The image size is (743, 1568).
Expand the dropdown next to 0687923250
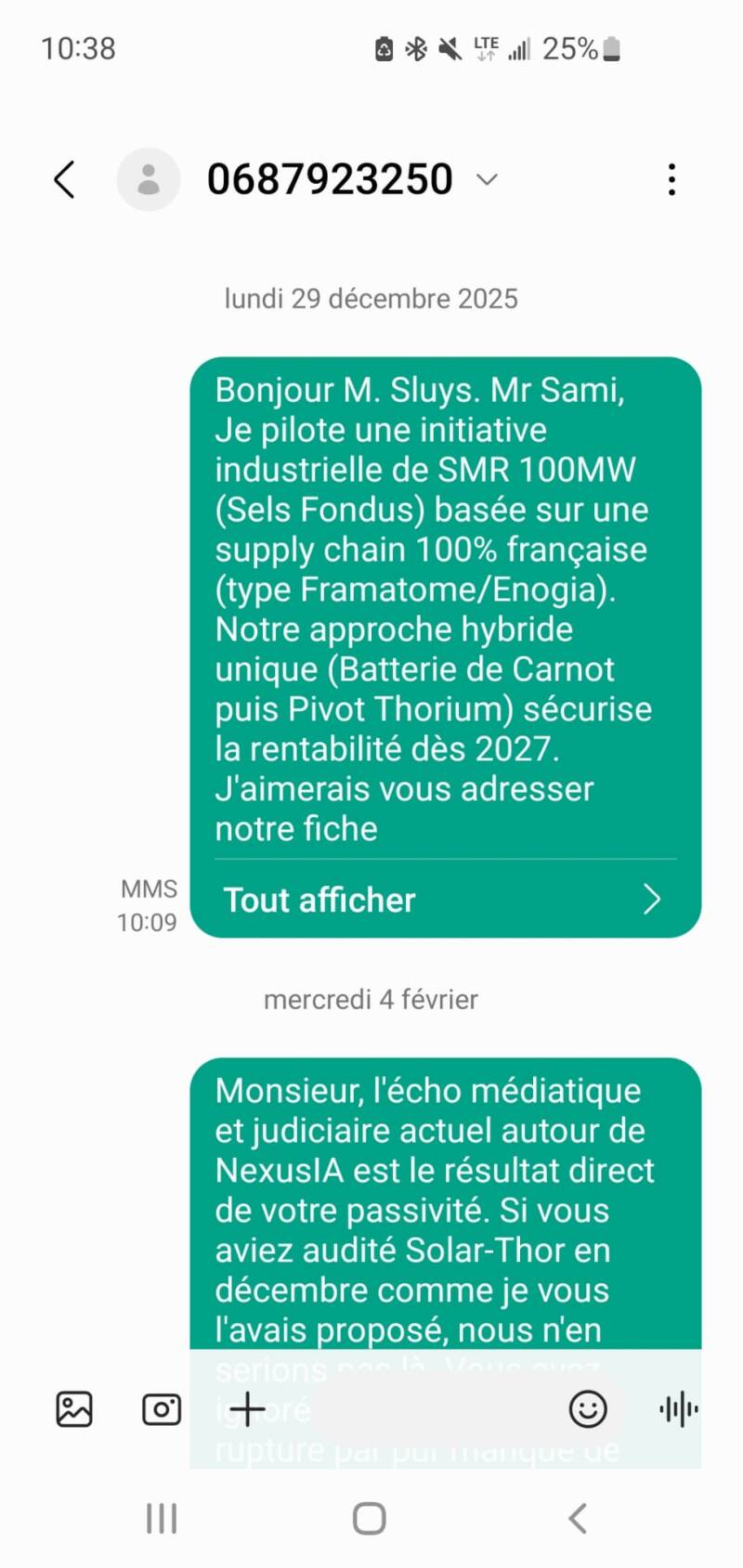click(488, 179)
